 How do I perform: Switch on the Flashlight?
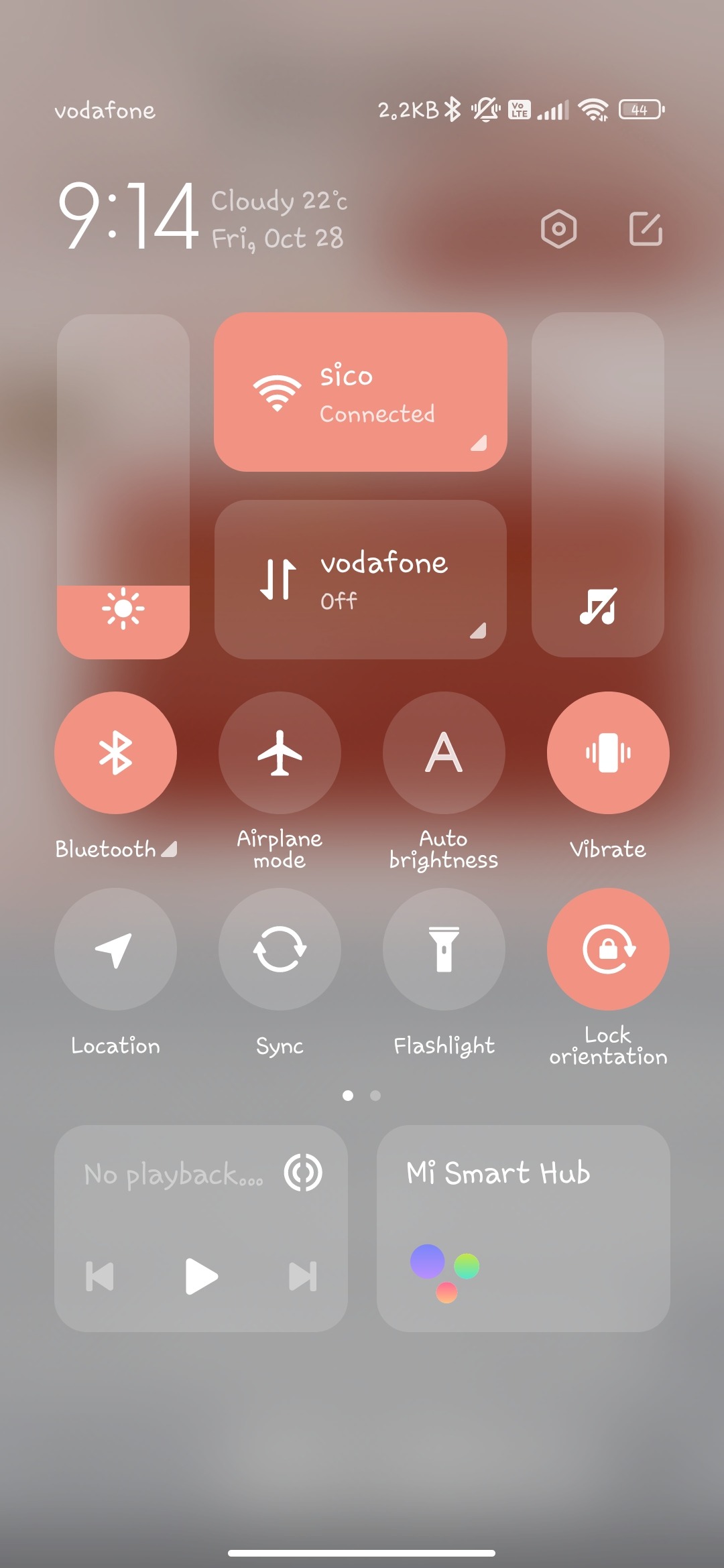pos(444,949)
